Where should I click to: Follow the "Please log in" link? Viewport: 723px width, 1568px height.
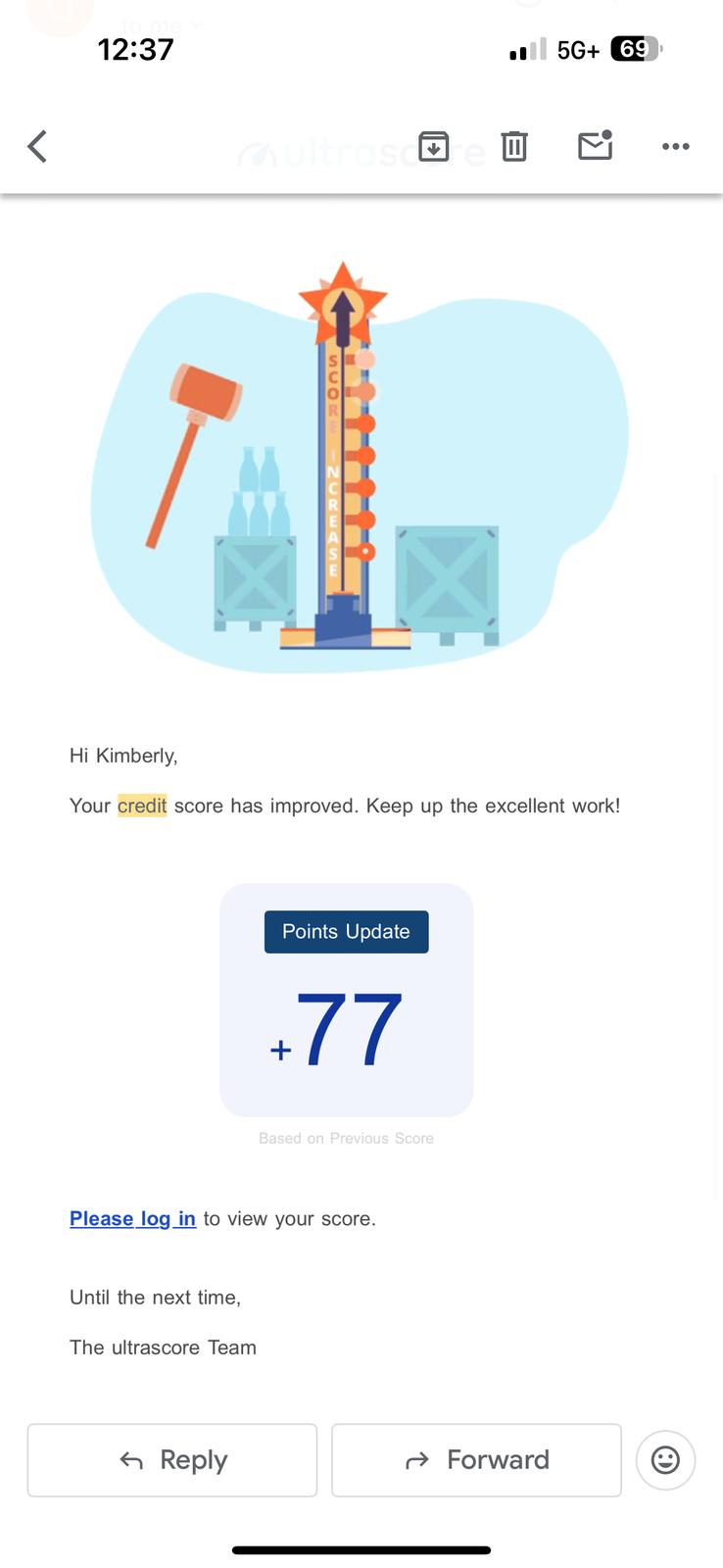[x=132, y=1218]
